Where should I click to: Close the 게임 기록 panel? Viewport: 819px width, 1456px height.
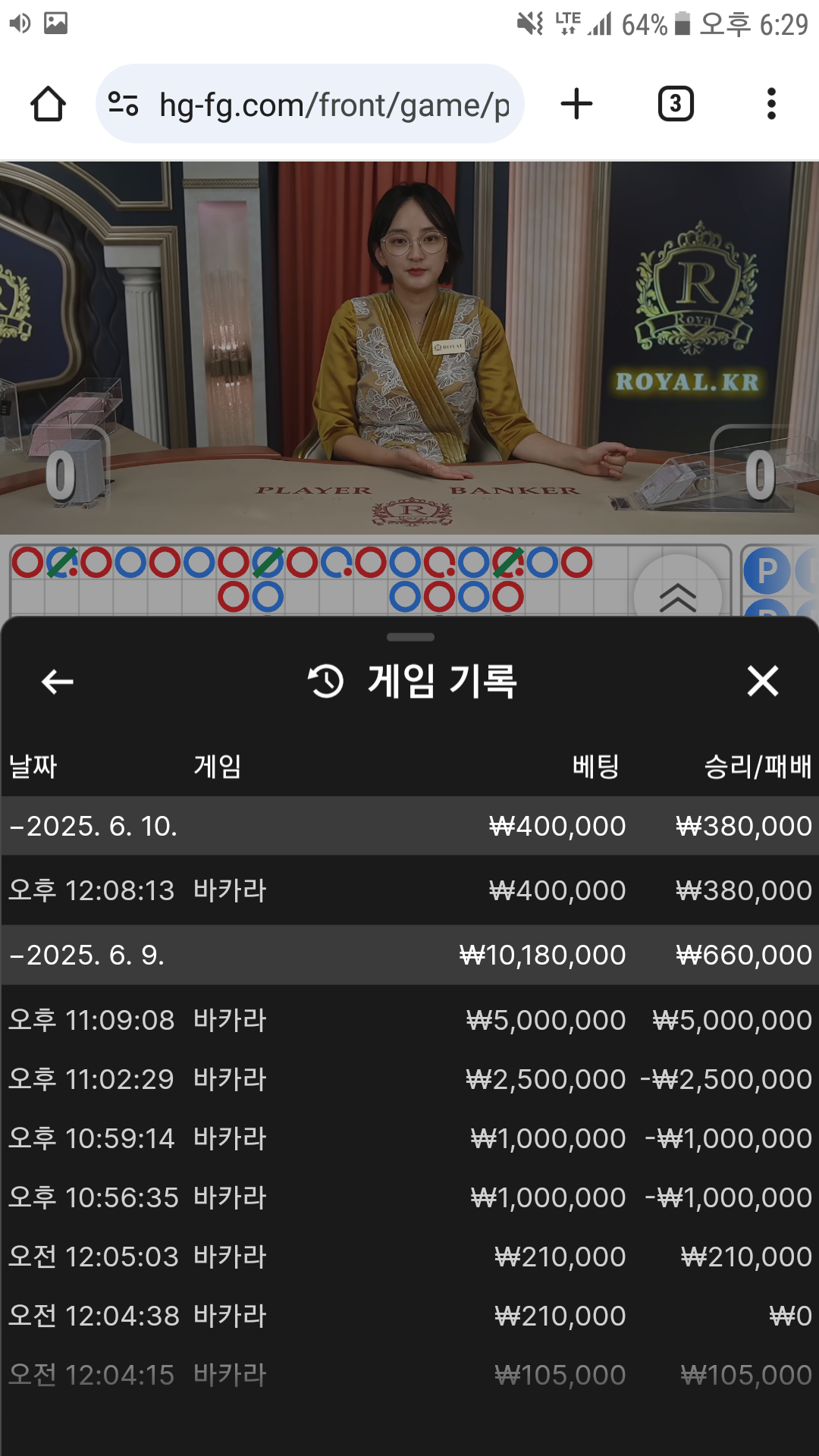click(762, 681)
